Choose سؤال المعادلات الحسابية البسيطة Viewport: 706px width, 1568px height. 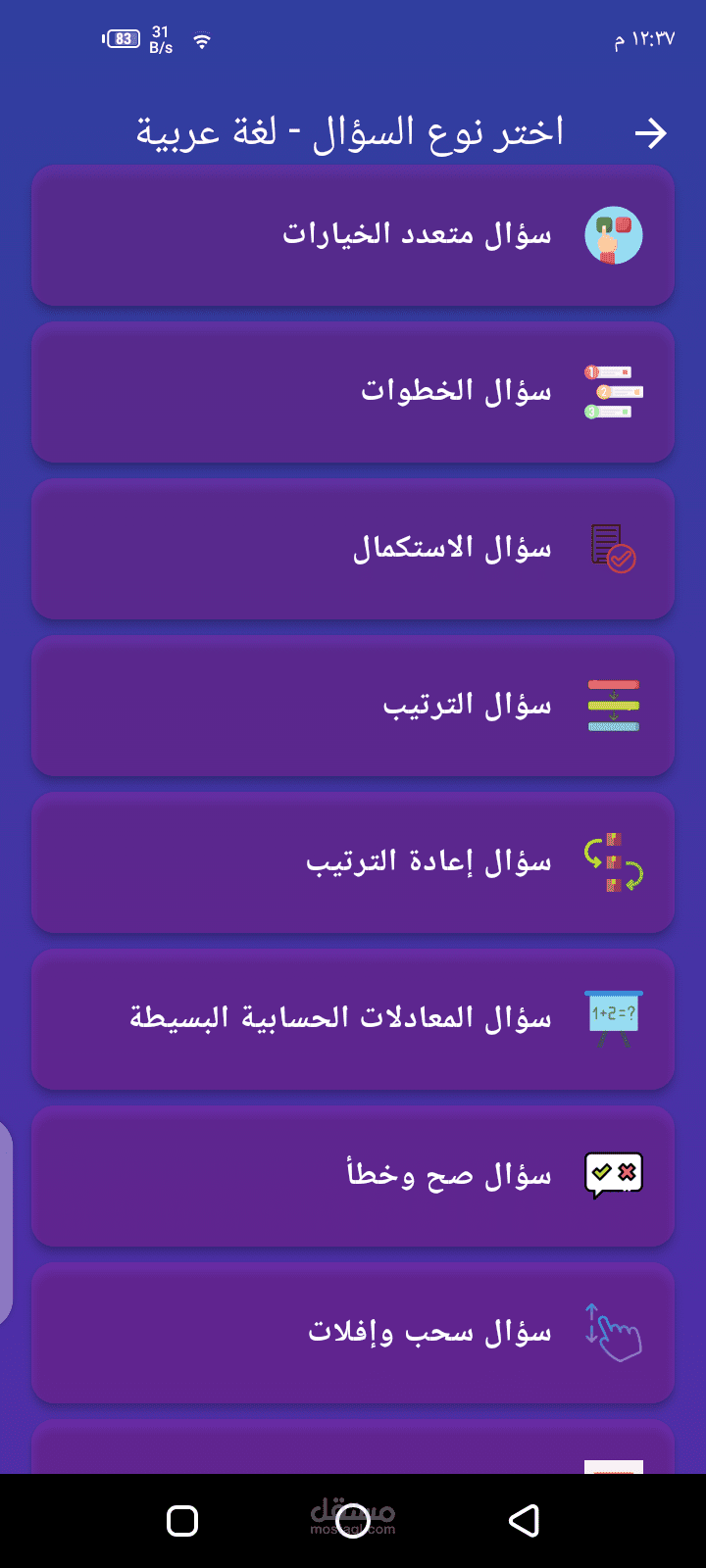pos(353,1019)
